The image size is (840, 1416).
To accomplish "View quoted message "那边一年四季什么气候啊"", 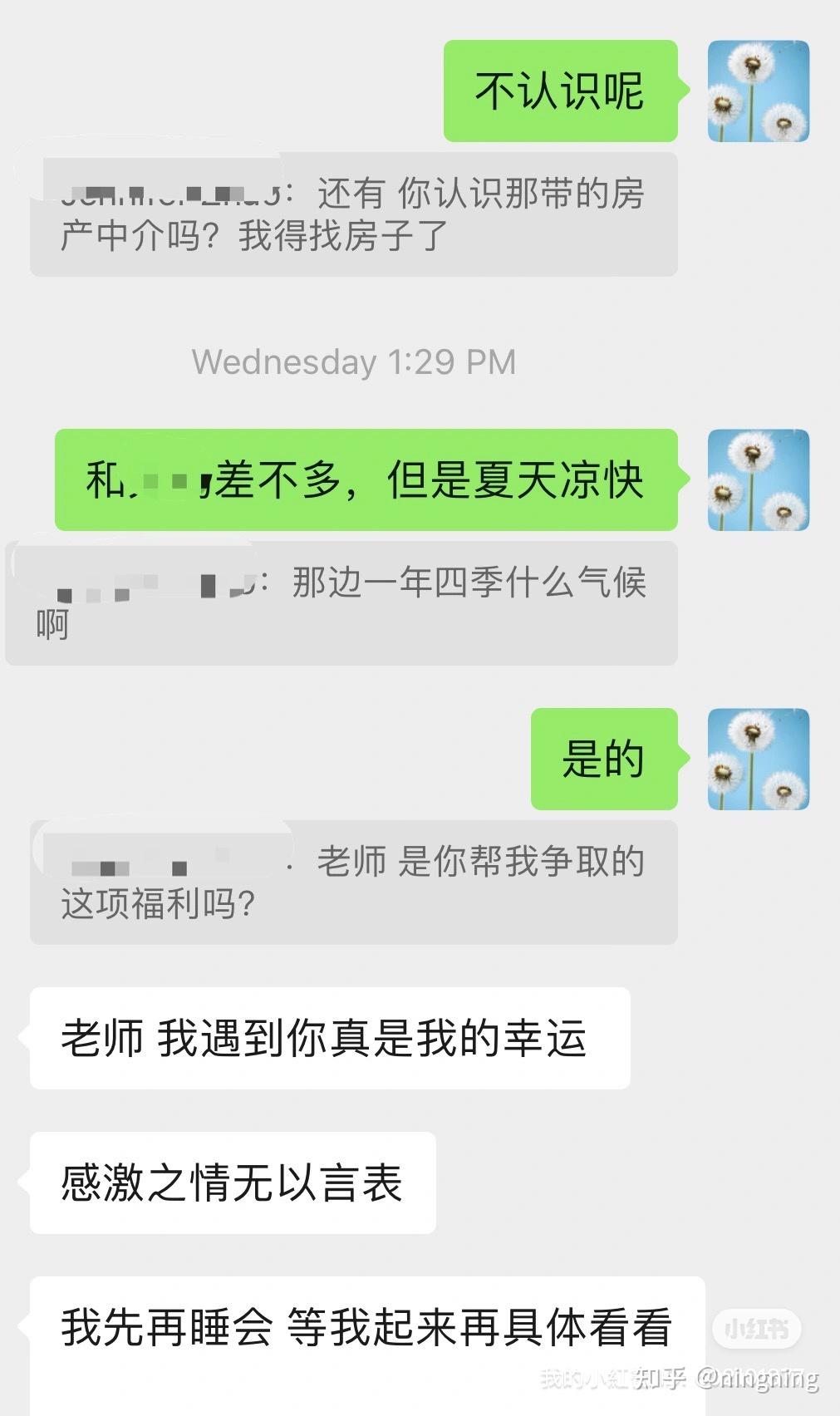I will 341,603.
